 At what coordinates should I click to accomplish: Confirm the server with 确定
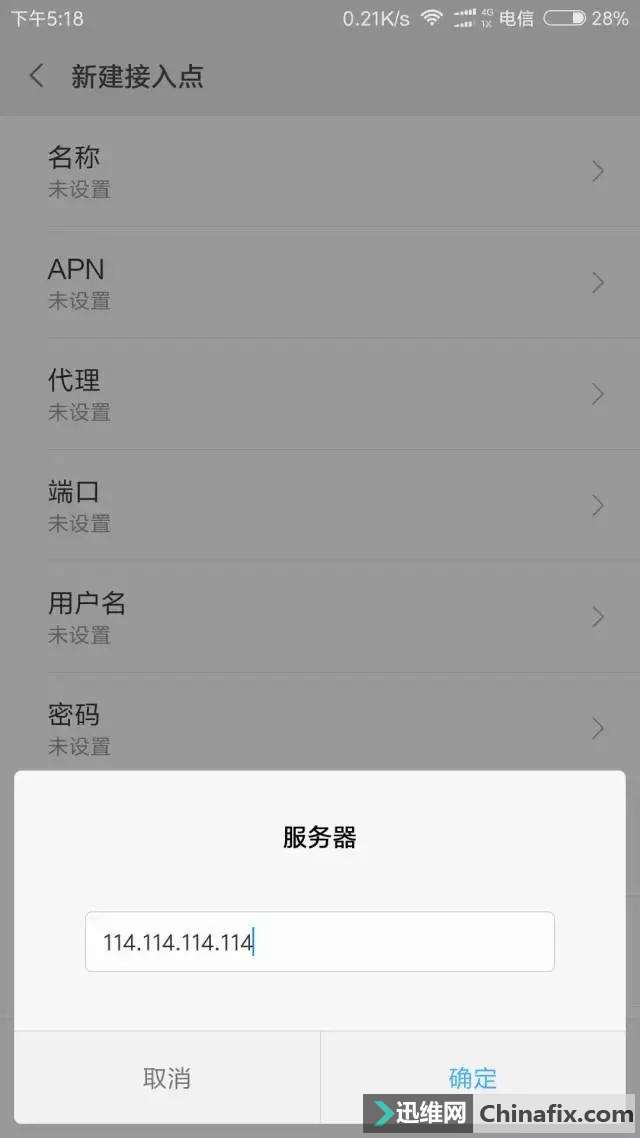pos(472,1077)
